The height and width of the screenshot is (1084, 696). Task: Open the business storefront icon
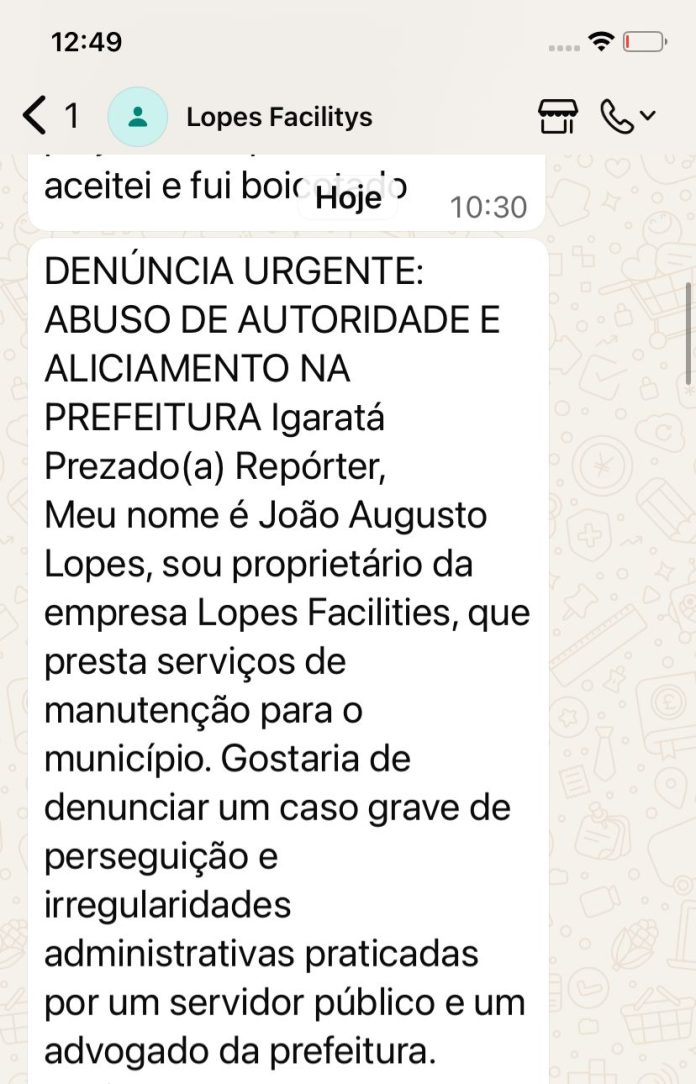tap(557, 117)
